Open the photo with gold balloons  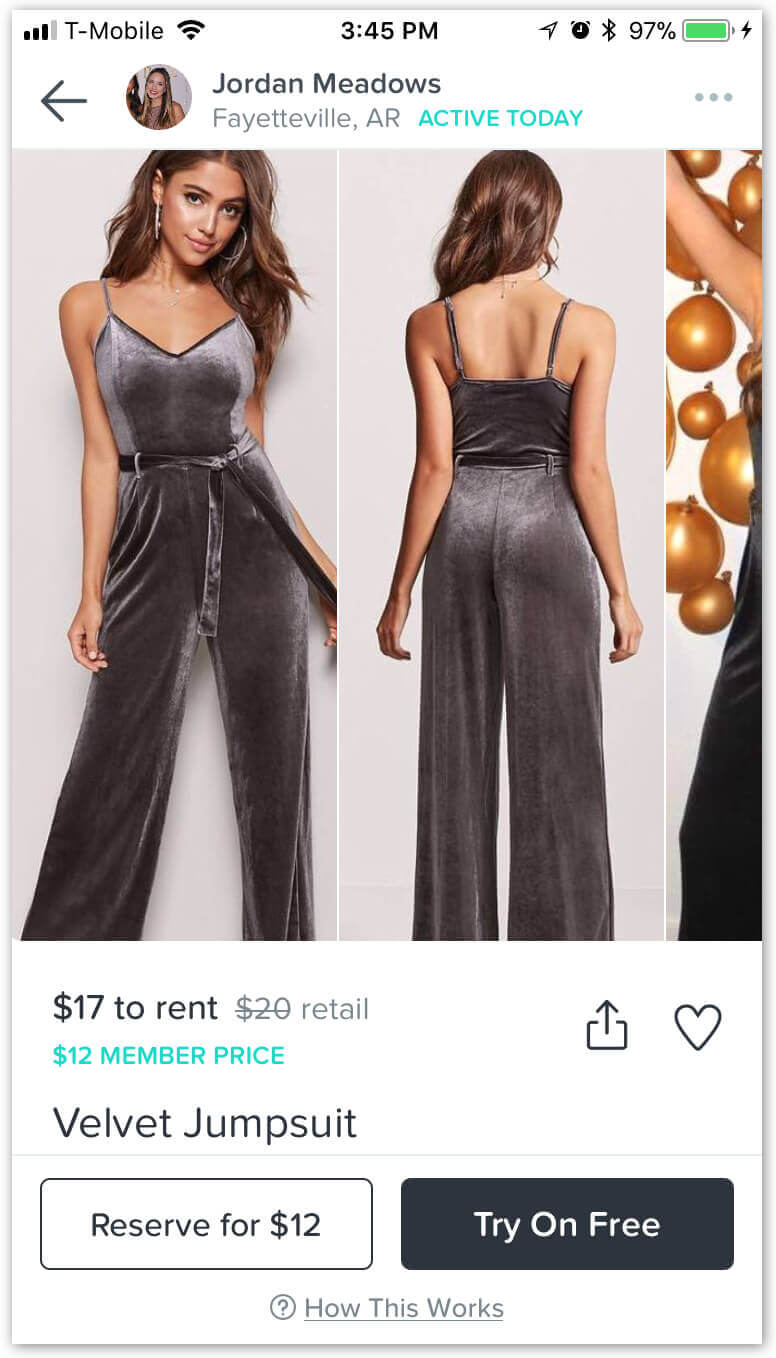point(714,545)
